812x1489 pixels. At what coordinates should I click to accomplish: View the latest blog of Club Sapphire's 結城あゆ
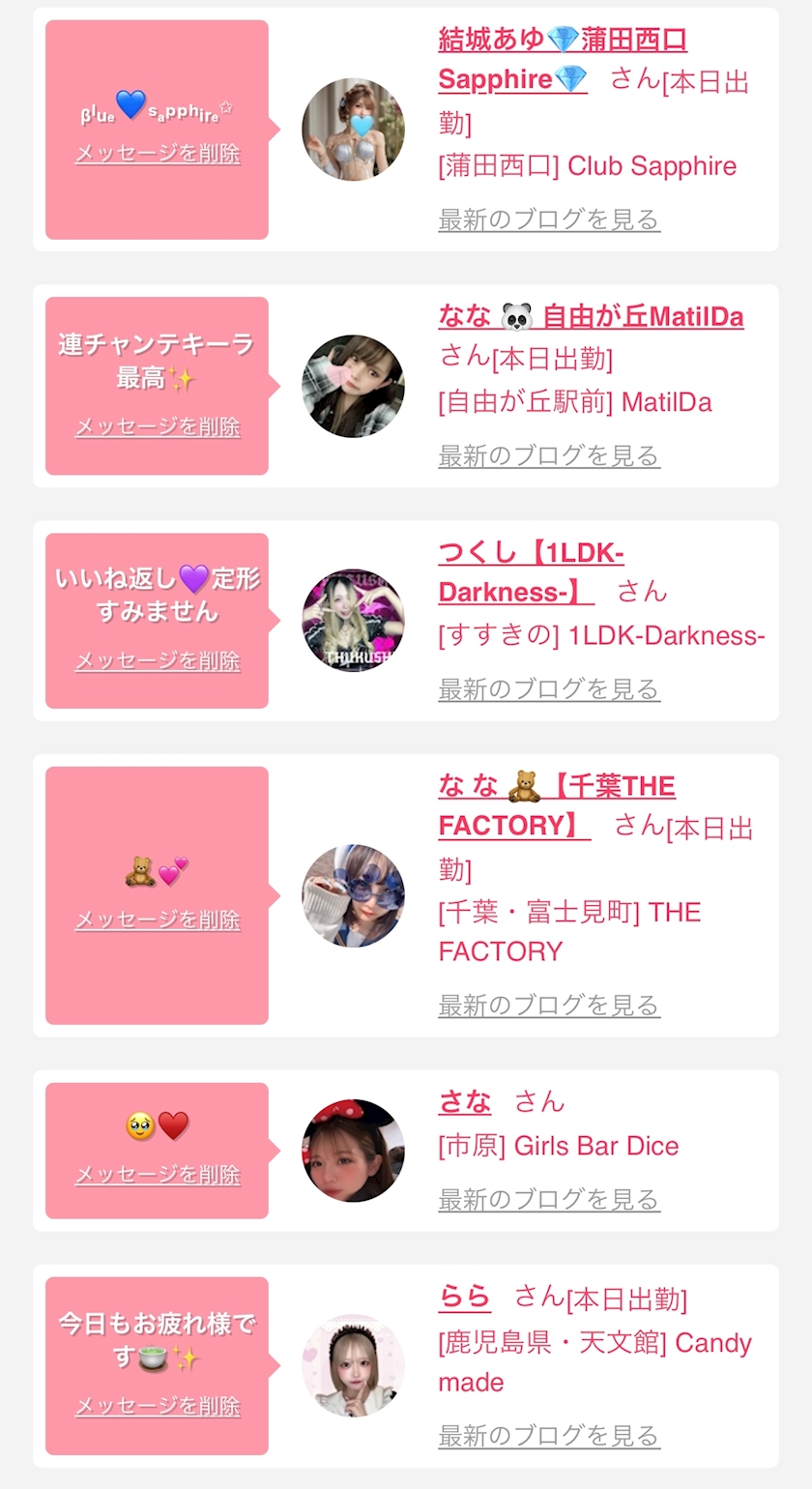click(549, 219)
